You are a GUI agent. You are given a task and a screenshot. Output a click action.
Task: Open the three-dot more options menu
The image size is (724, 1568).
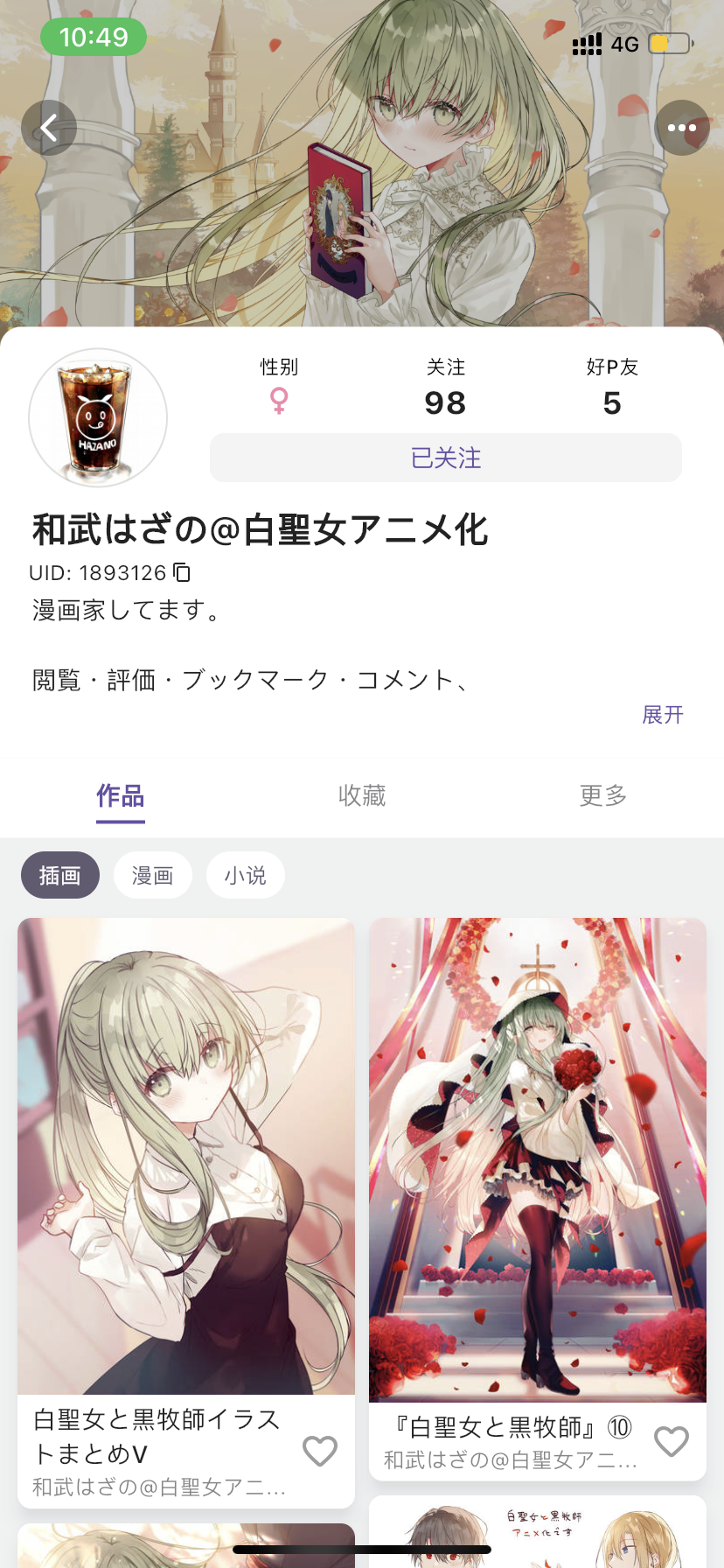[x=682, y=128]
